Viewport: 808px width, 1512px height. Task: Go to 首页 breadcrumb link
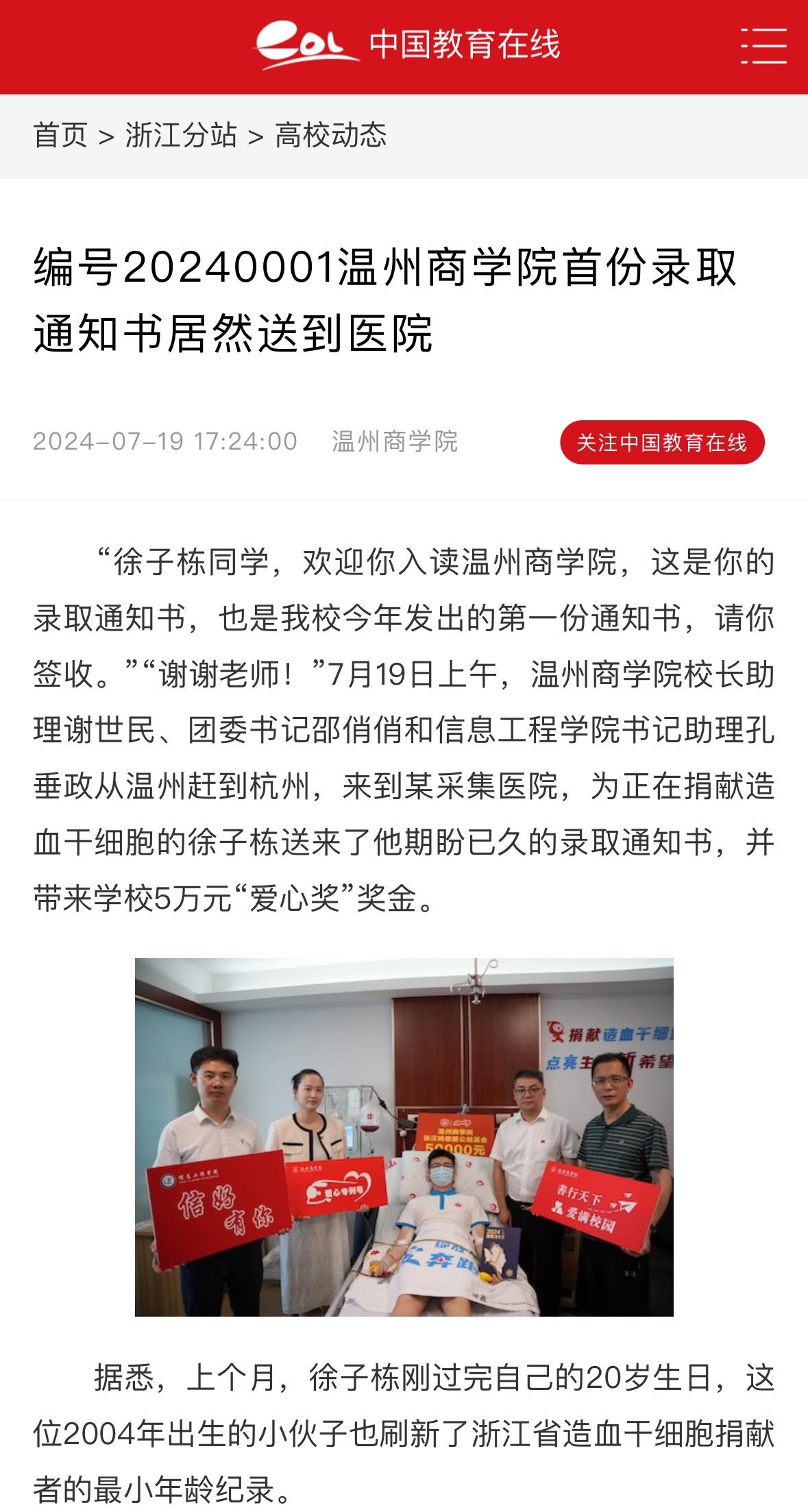tap(60, 135)
